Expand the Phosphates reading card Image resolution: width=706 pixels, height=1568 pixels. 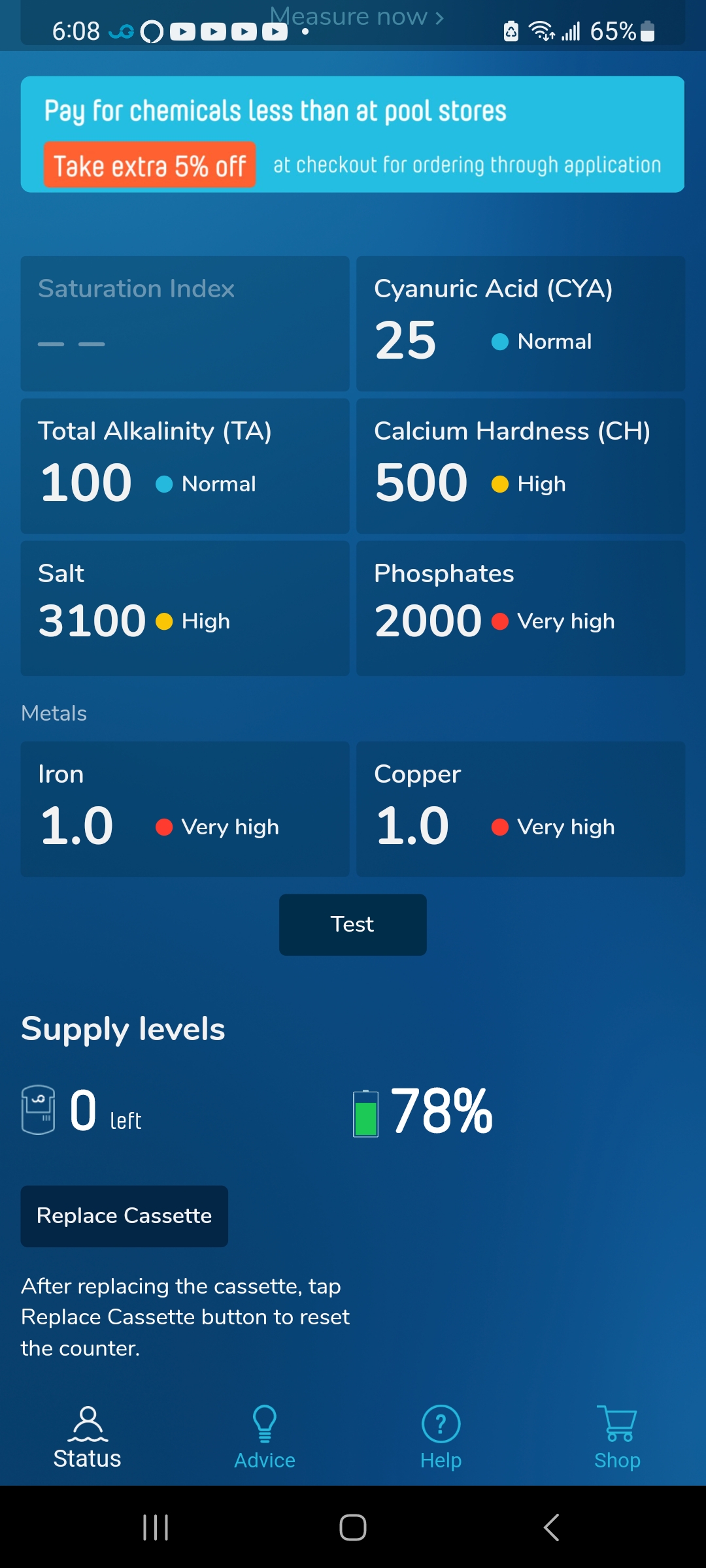click(x=520, y=606)
